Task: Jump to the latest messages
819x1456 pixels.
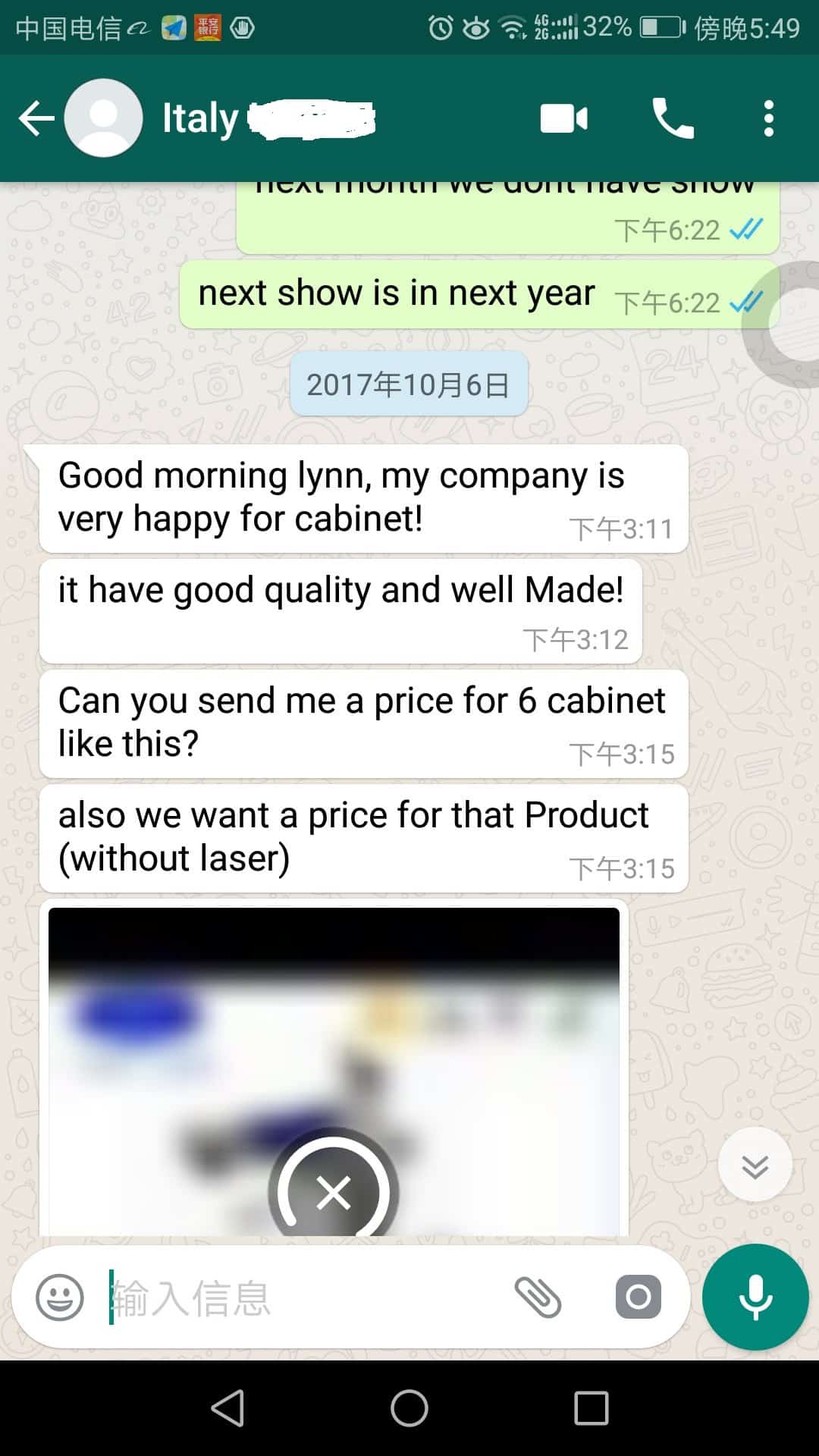Action: tap(755, 1166)
